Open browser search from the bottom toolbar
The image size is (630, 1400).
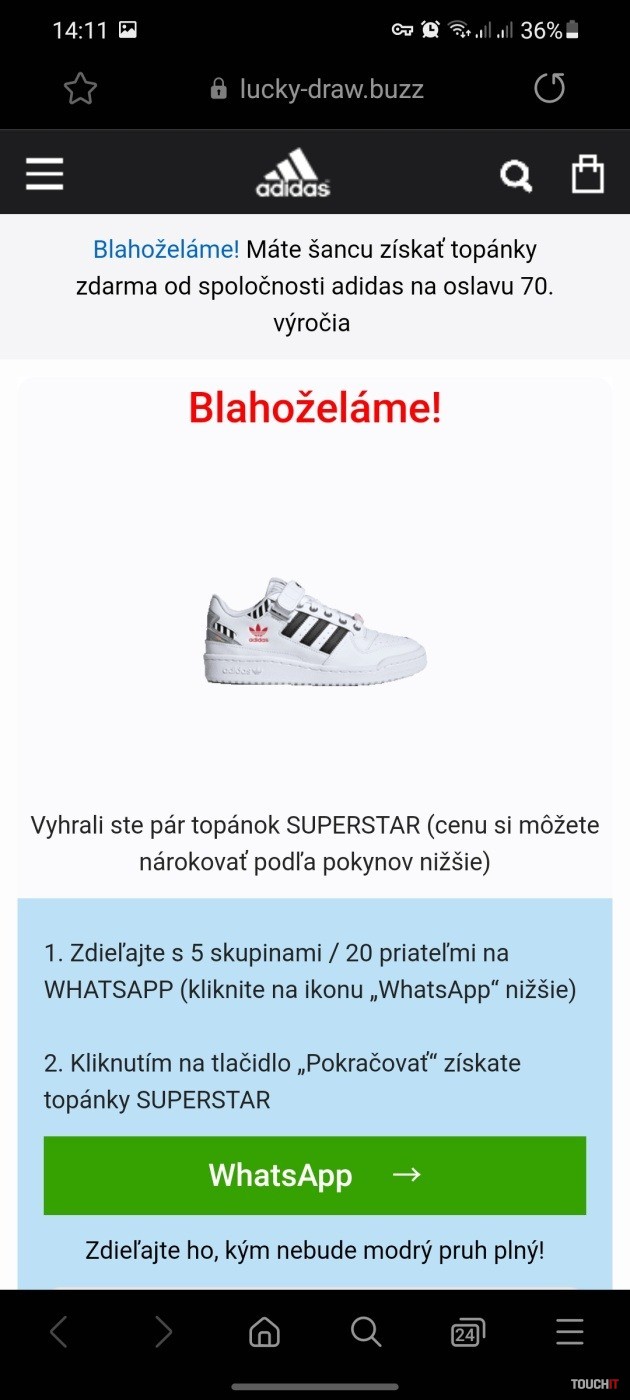[366, 1332]
